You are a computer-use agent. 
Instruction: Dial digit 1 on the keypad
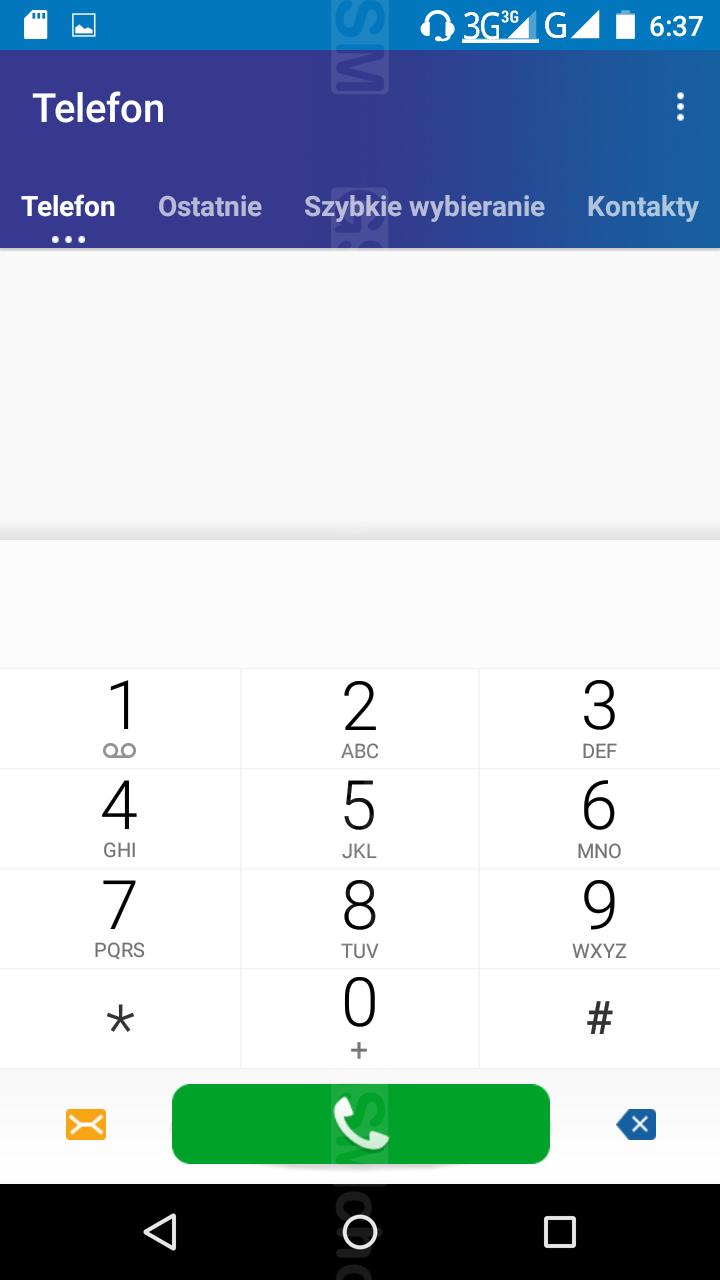pos(120,718)
